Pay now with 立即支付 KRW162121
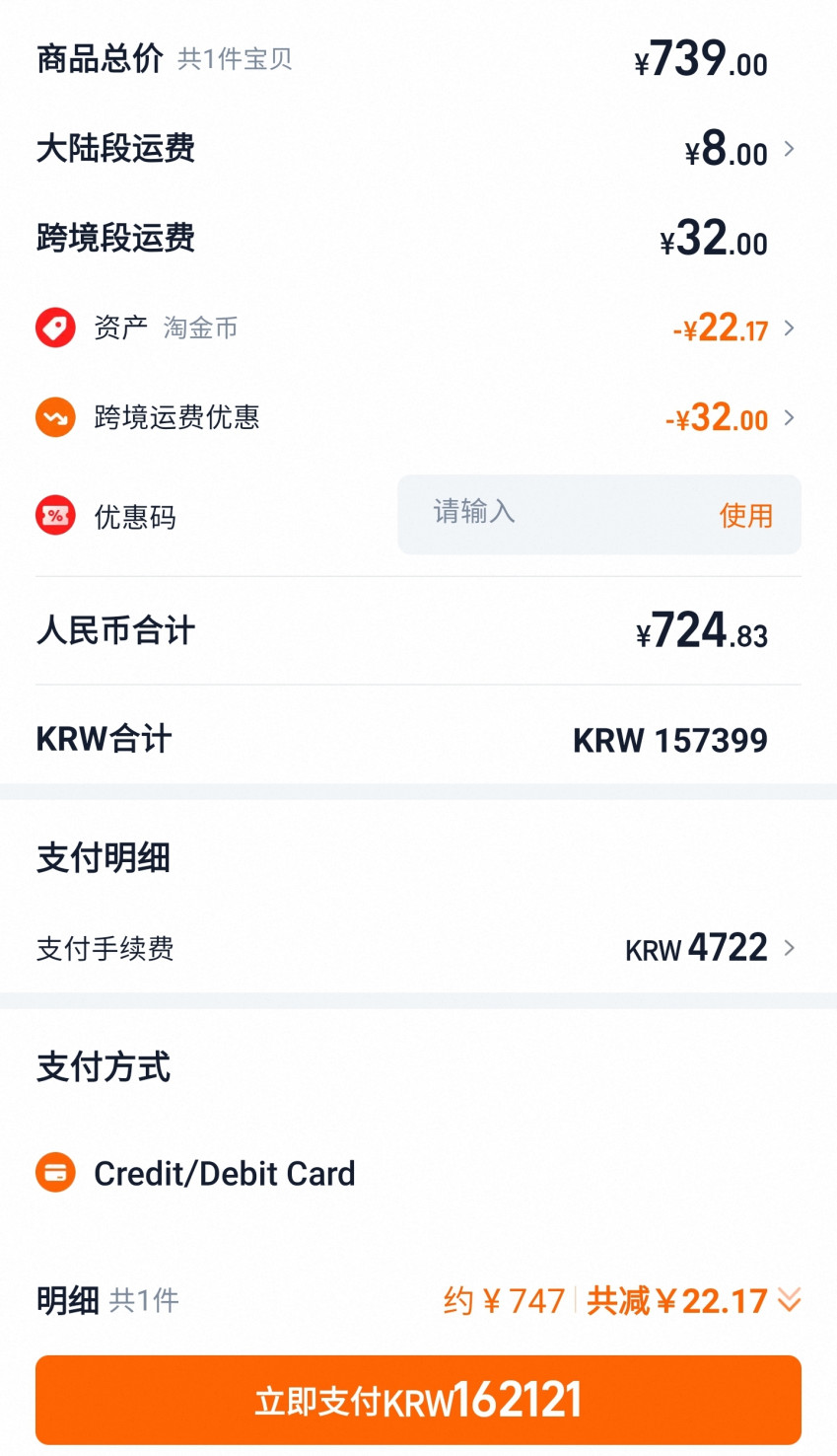 [418, 1401]
